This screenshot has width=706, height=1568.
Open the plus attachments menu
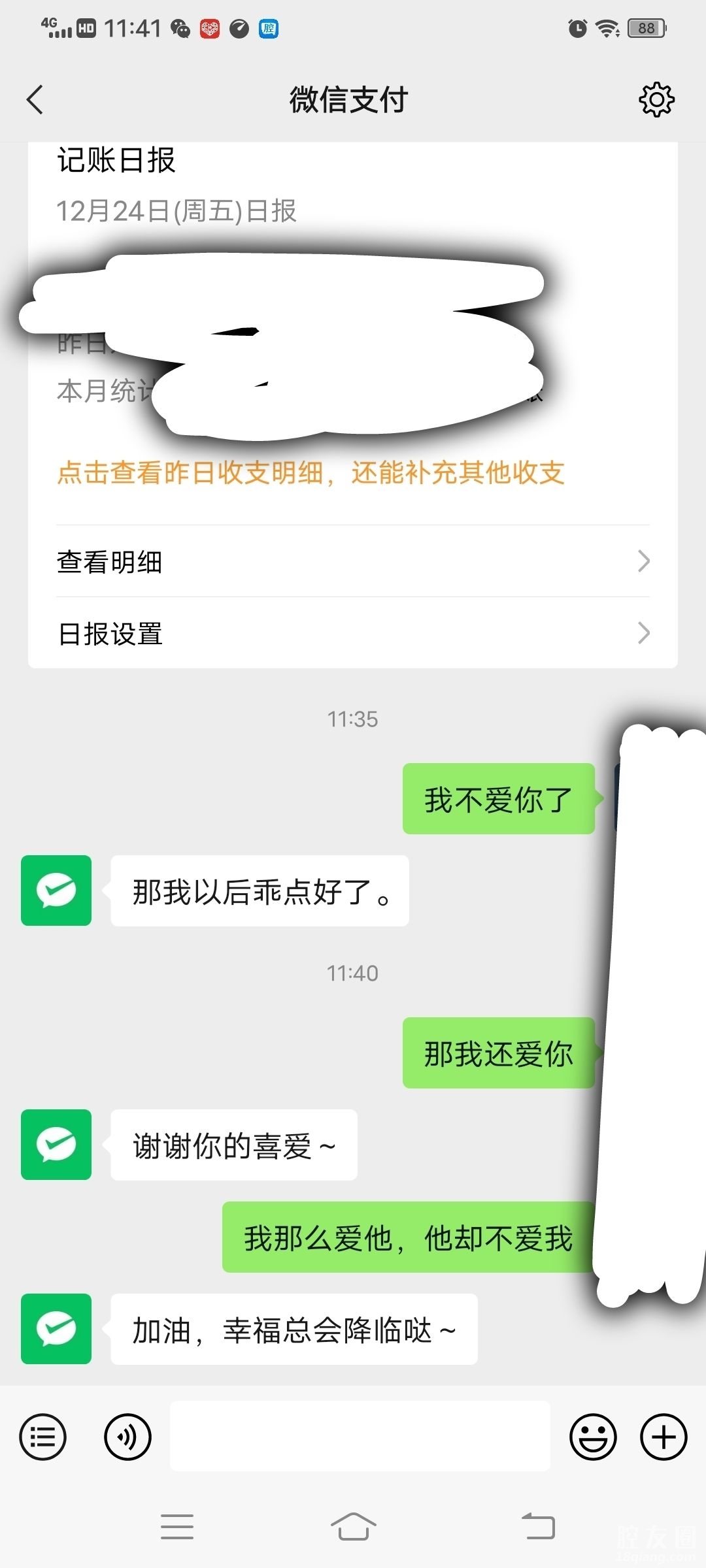(664, 1437)
